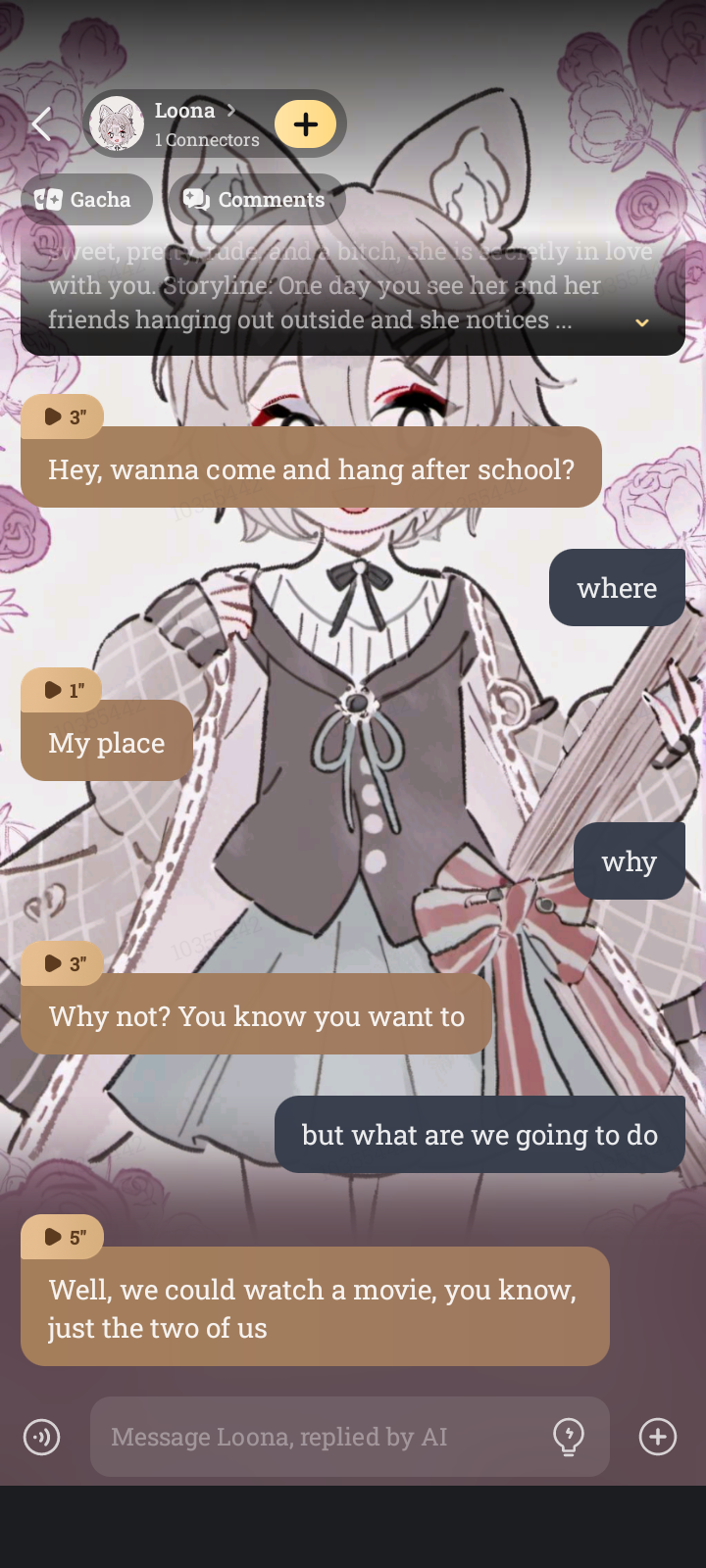Viewport: 706px width, 1568px height.
Task: Go back using the top arrow
Action: point(41,124)
